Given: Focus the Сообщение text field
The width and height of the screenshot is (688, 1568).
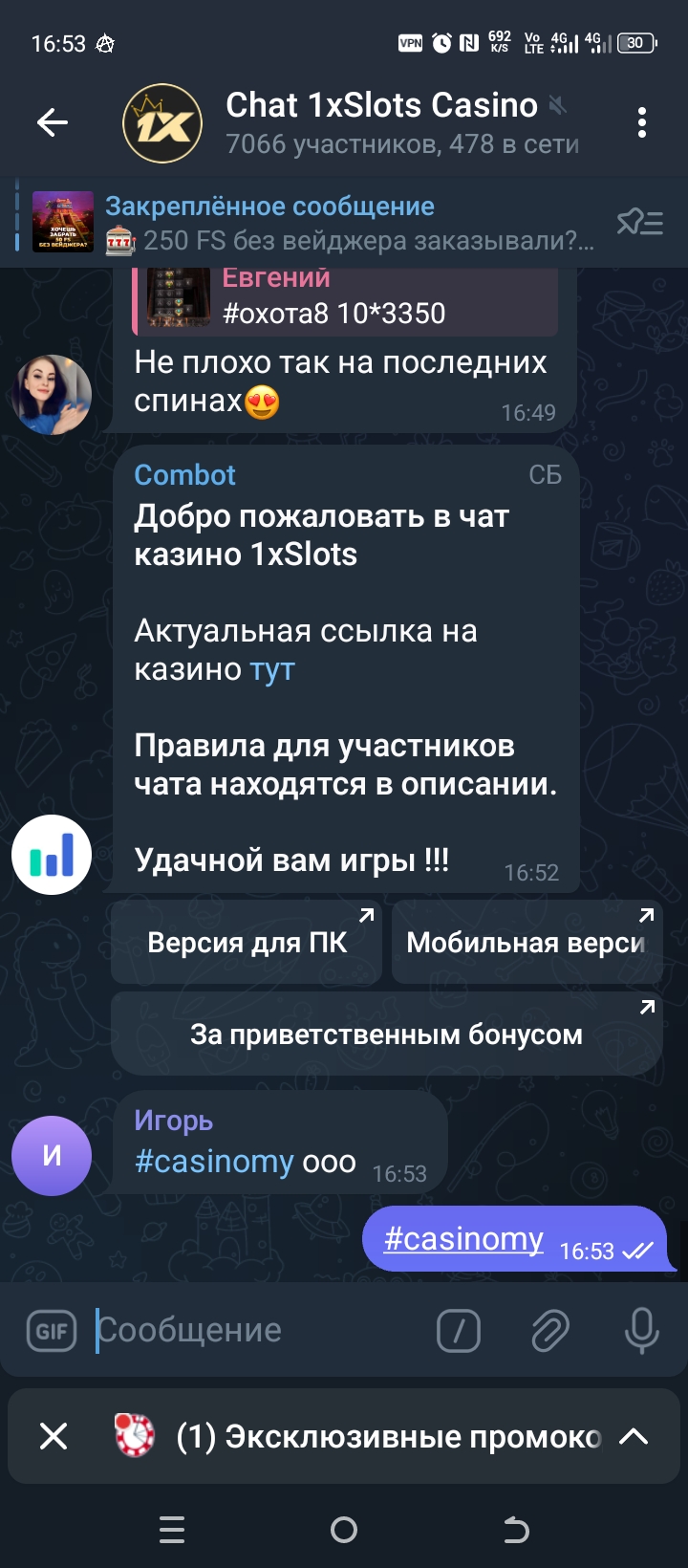Looking at the screenshot, I should (x=258, y=1331).
